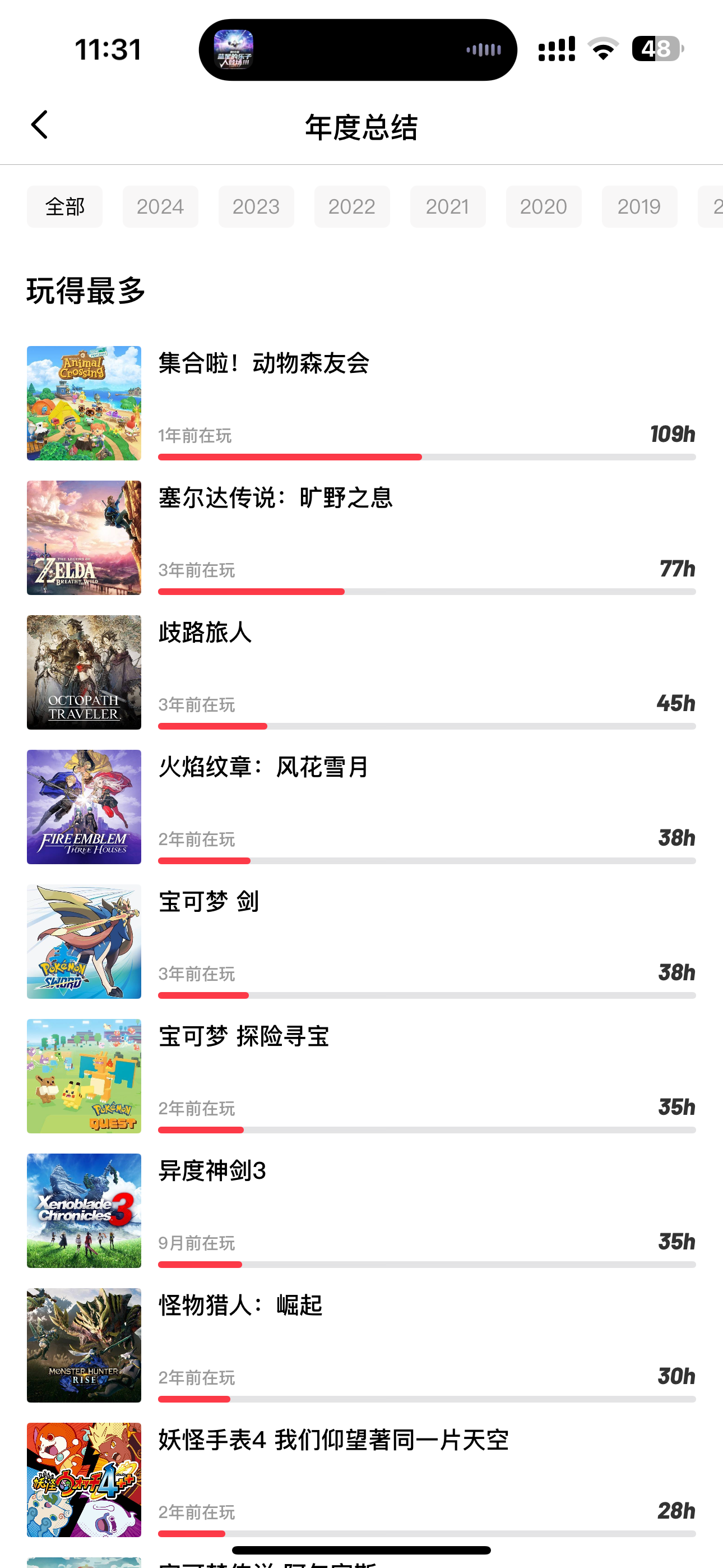View the 2019 year summary

tap(639, 207)
